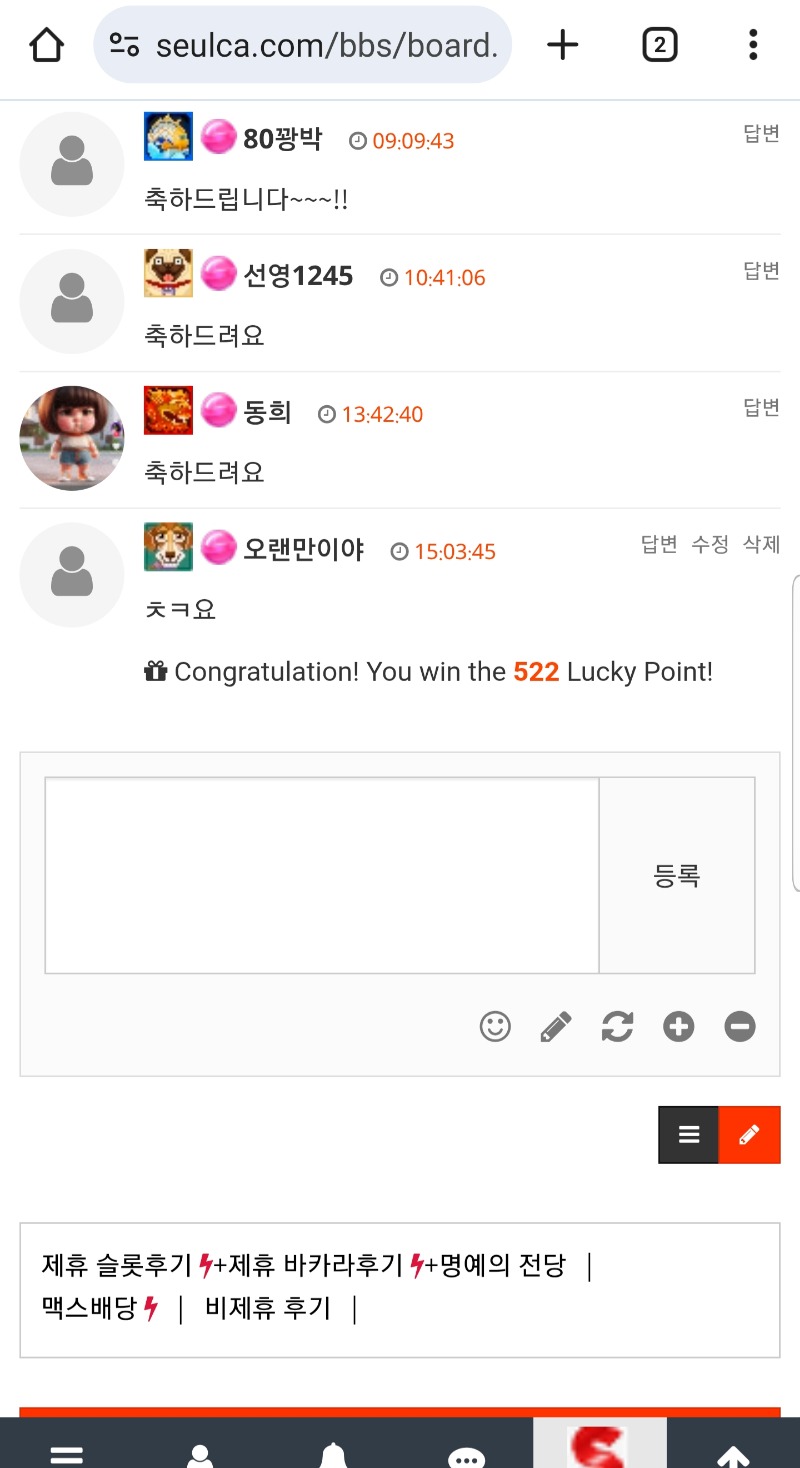
Task: Reply to 동희's comment
Action: (x=761, y=408)
